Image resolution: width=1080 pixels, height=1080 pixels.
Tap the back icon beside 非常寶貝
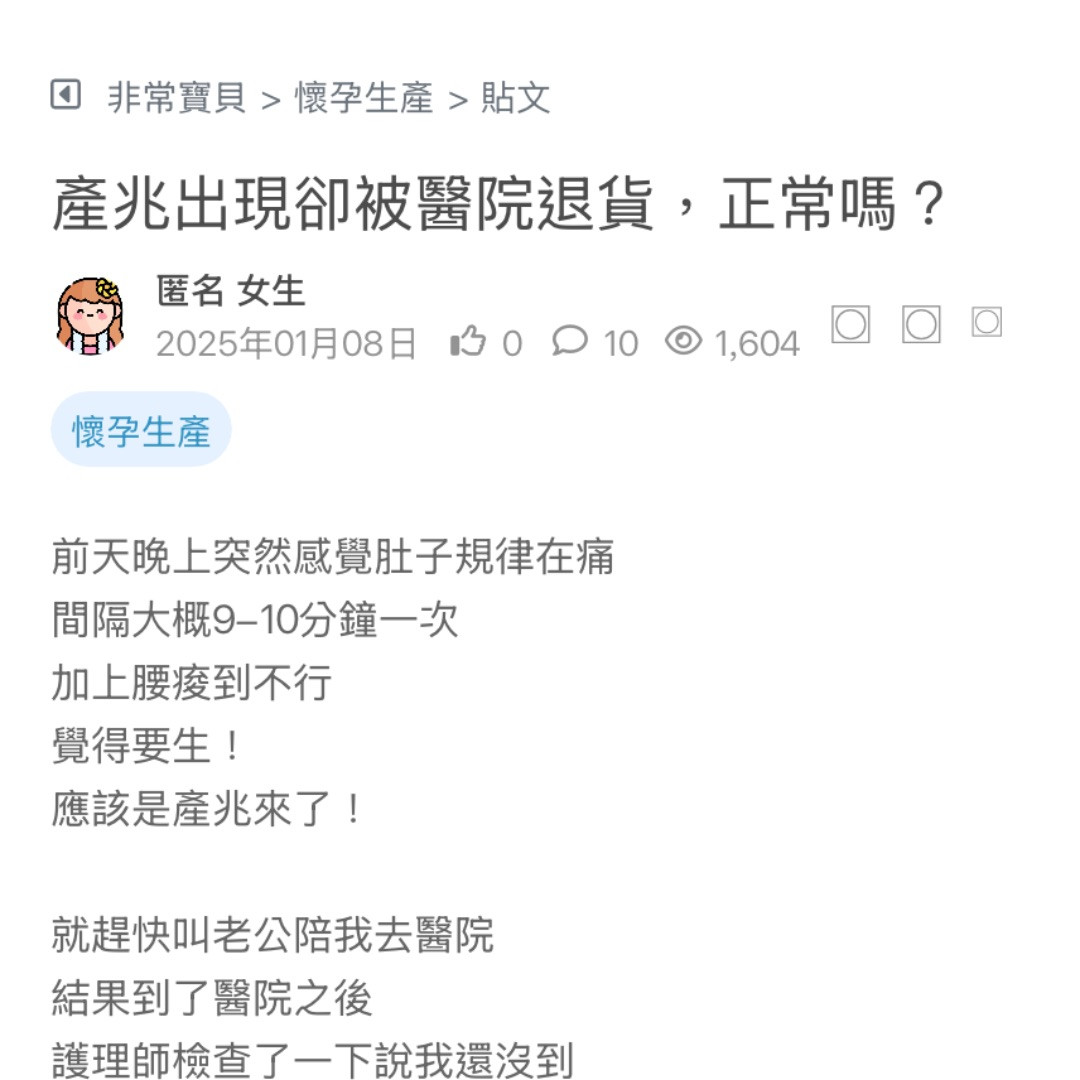pos(65,96)
